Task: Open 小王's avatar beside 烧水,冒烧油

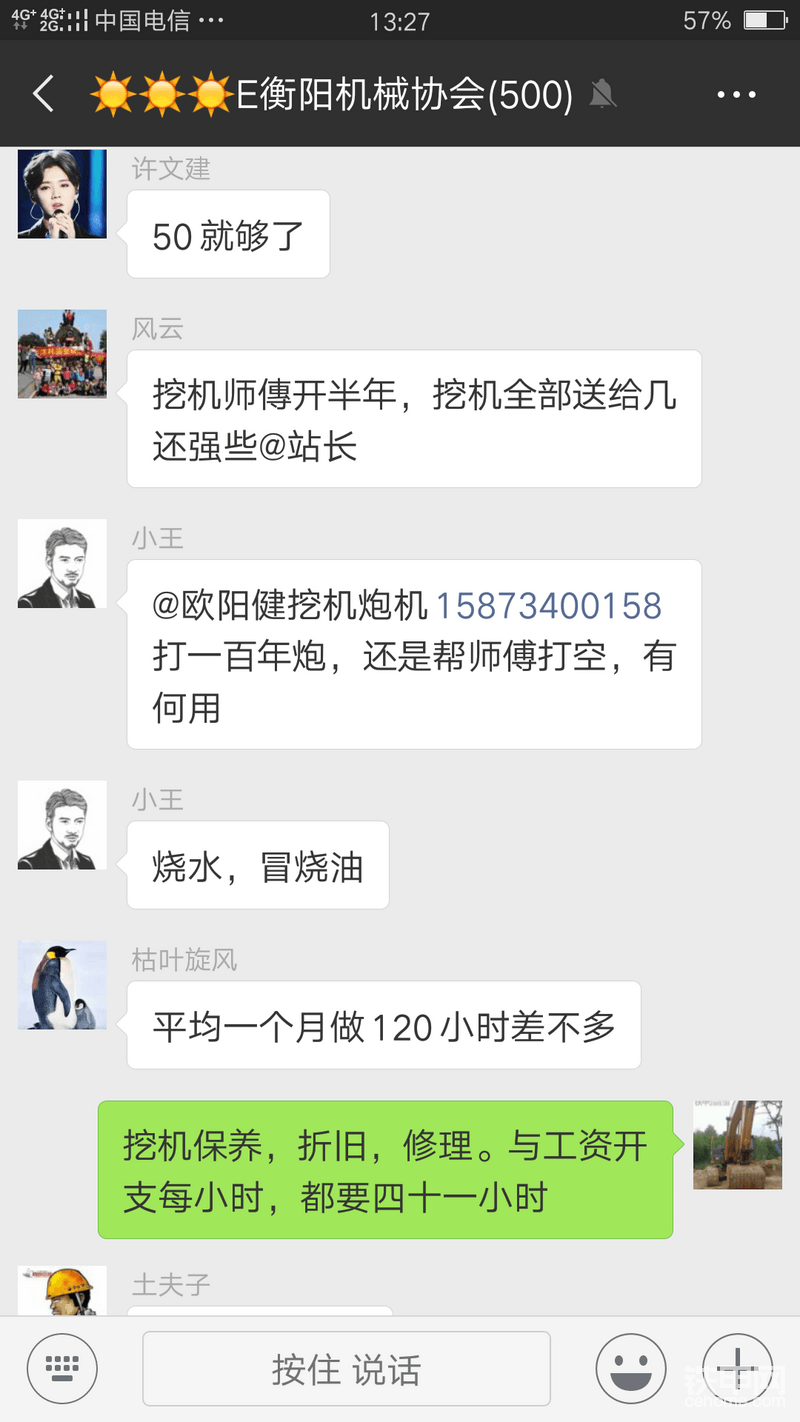Action: click(x=62, y=825)
